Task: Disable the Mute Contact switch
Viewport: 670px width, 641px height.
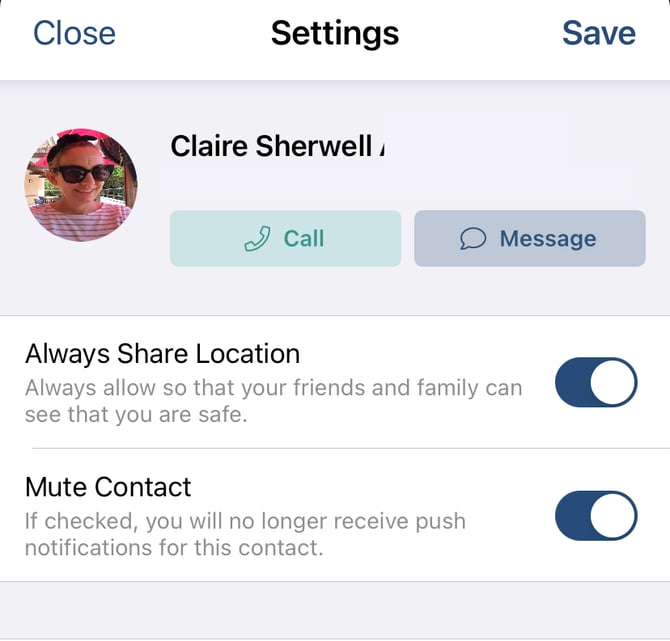Action: (x=596, y=515)
